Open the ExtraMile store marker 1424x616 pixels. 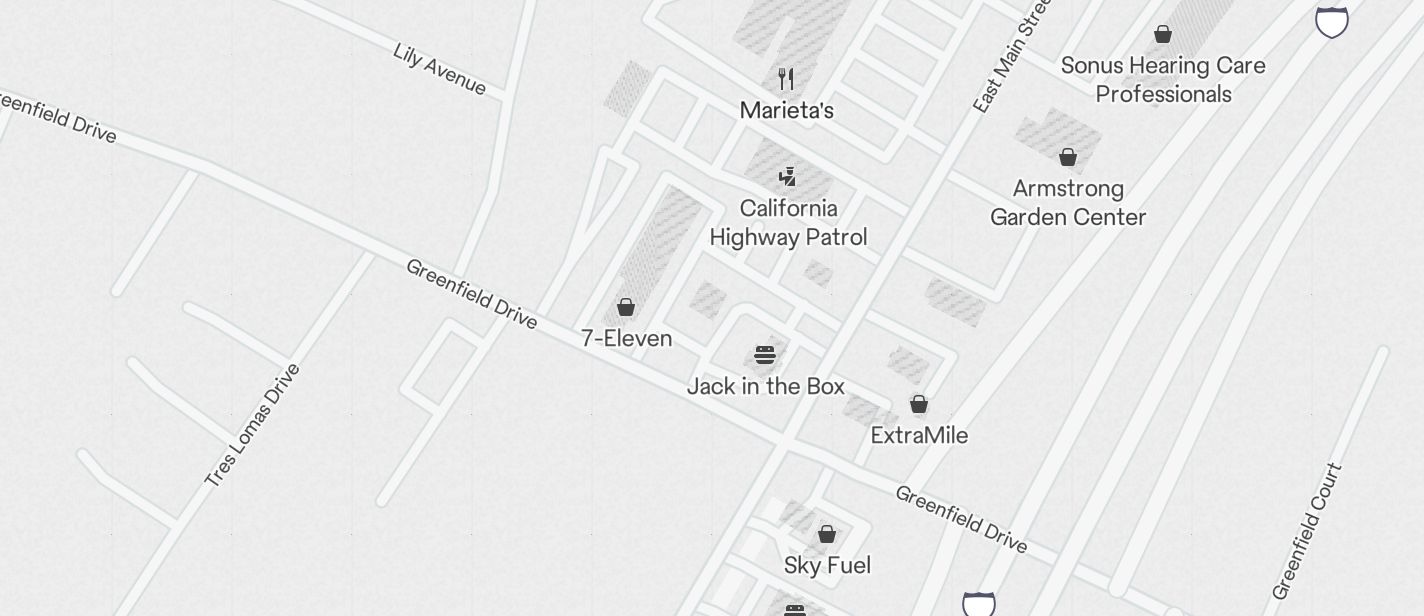(919, 404)
